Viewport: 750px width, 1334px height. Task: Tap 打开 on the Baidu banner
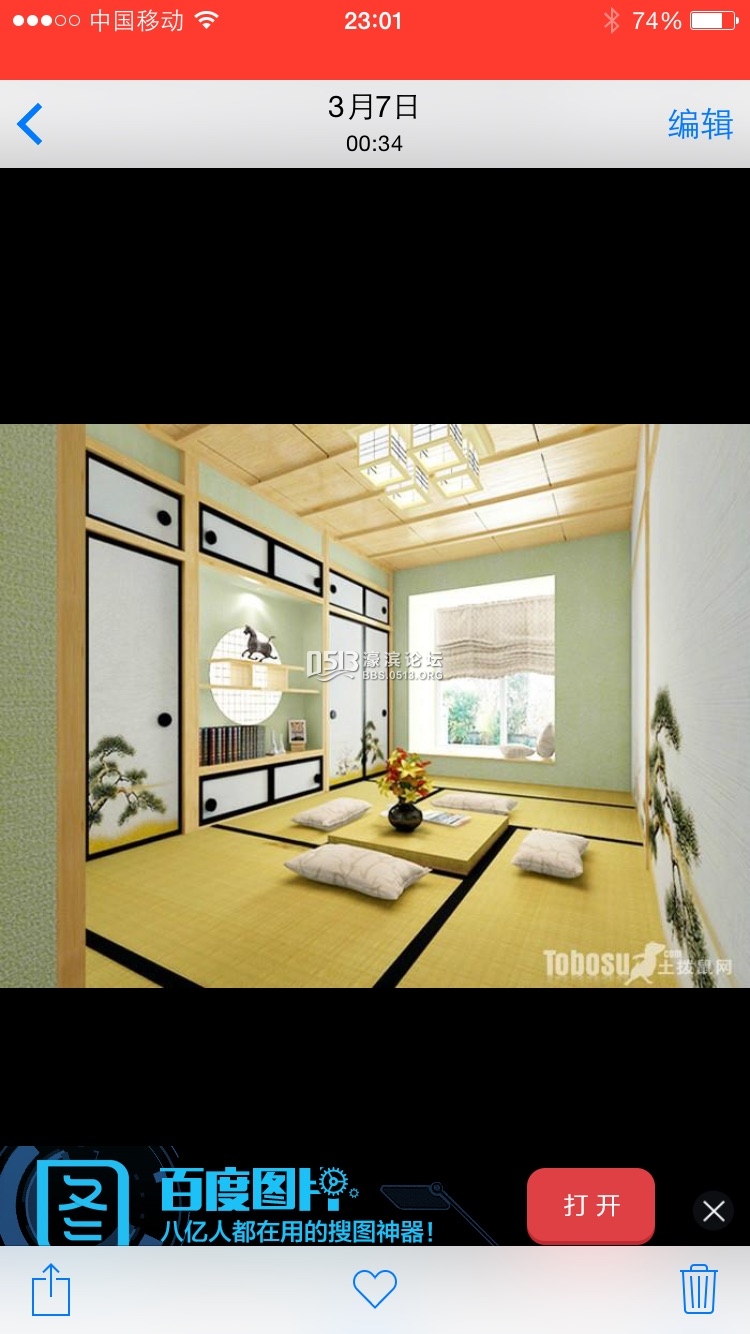pos(591,1205)
